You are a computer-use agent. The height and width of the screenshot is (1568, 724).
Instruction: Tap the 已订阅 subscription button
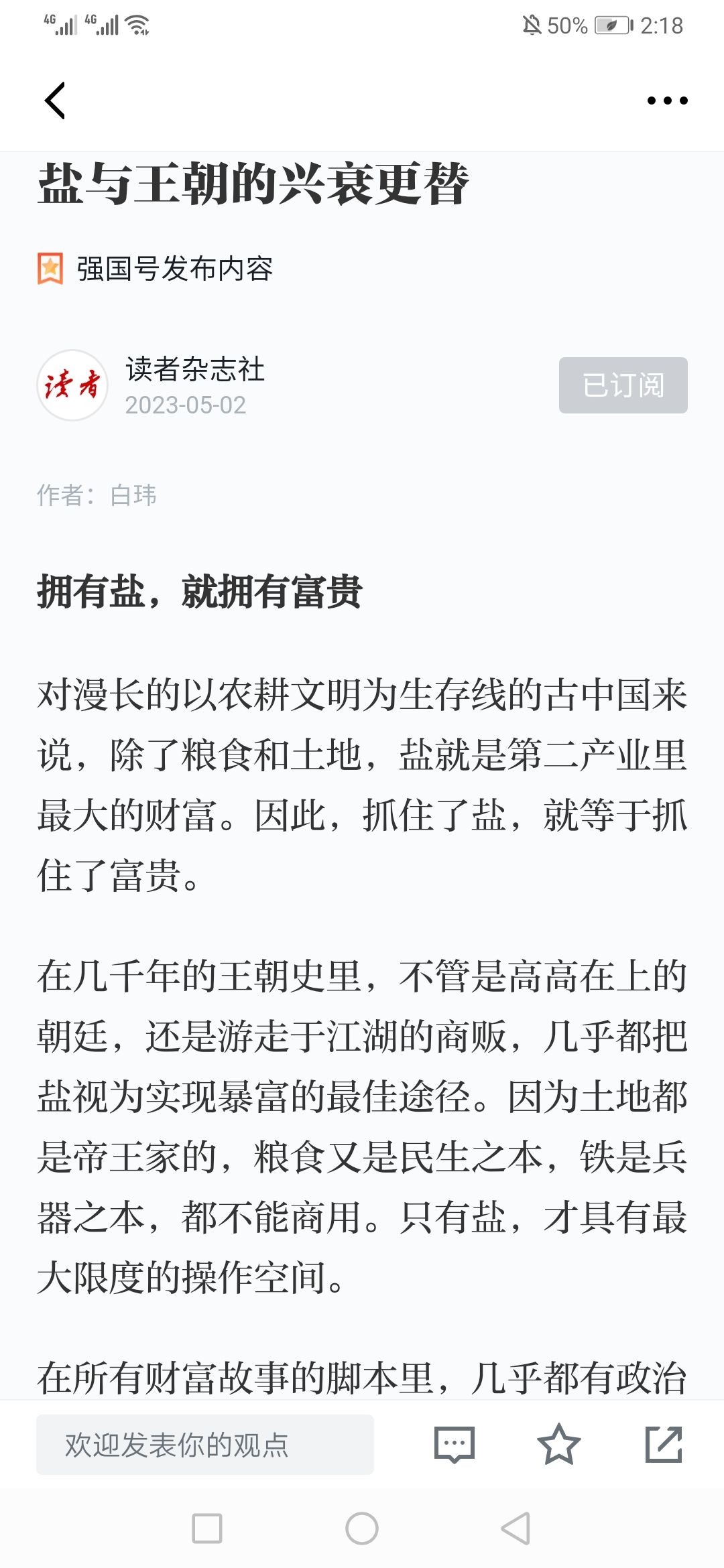(623, 385)
